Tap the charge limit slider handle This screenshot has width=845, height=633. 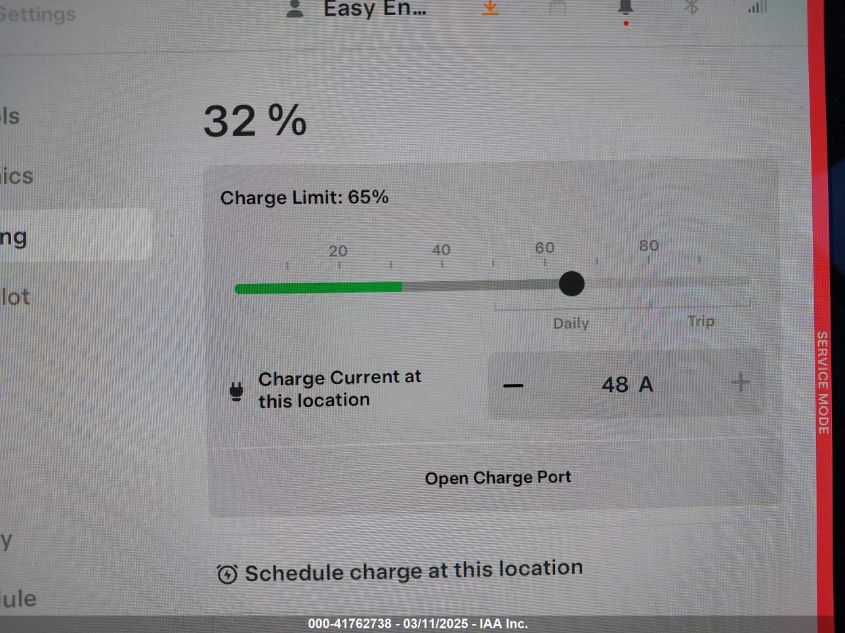pos(571,284)
